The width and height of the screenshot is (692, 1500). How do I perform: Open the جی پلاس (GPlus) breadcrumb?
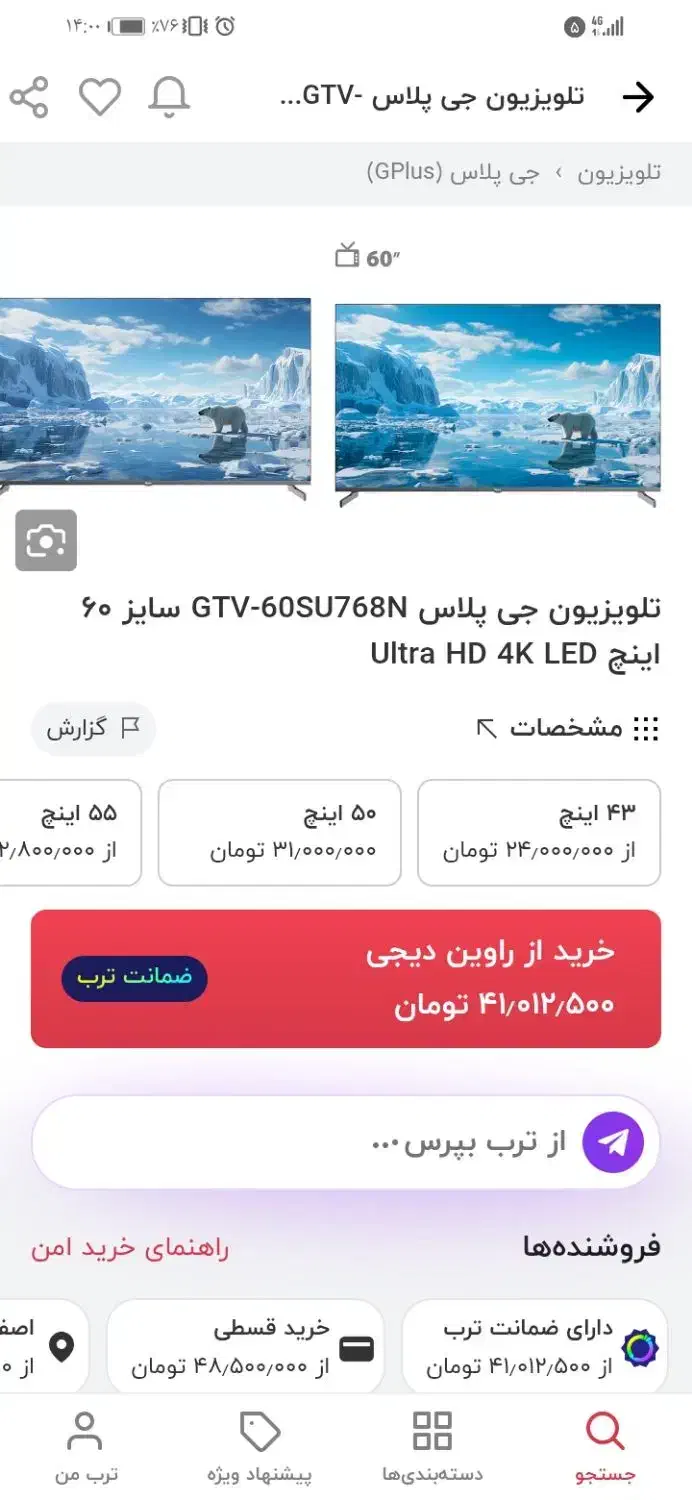tap(453, 172)
